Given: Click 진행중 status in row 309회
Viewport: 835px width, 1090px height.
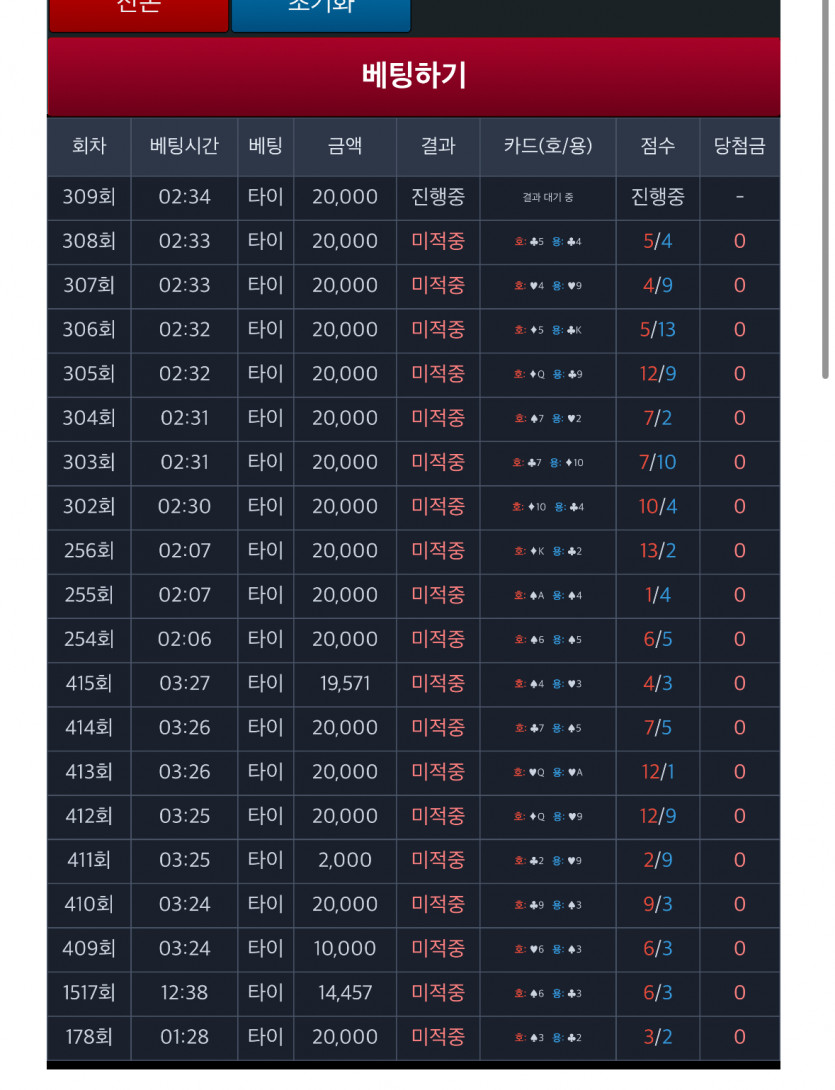Looking at the screenshot, I should click(437, 197).
